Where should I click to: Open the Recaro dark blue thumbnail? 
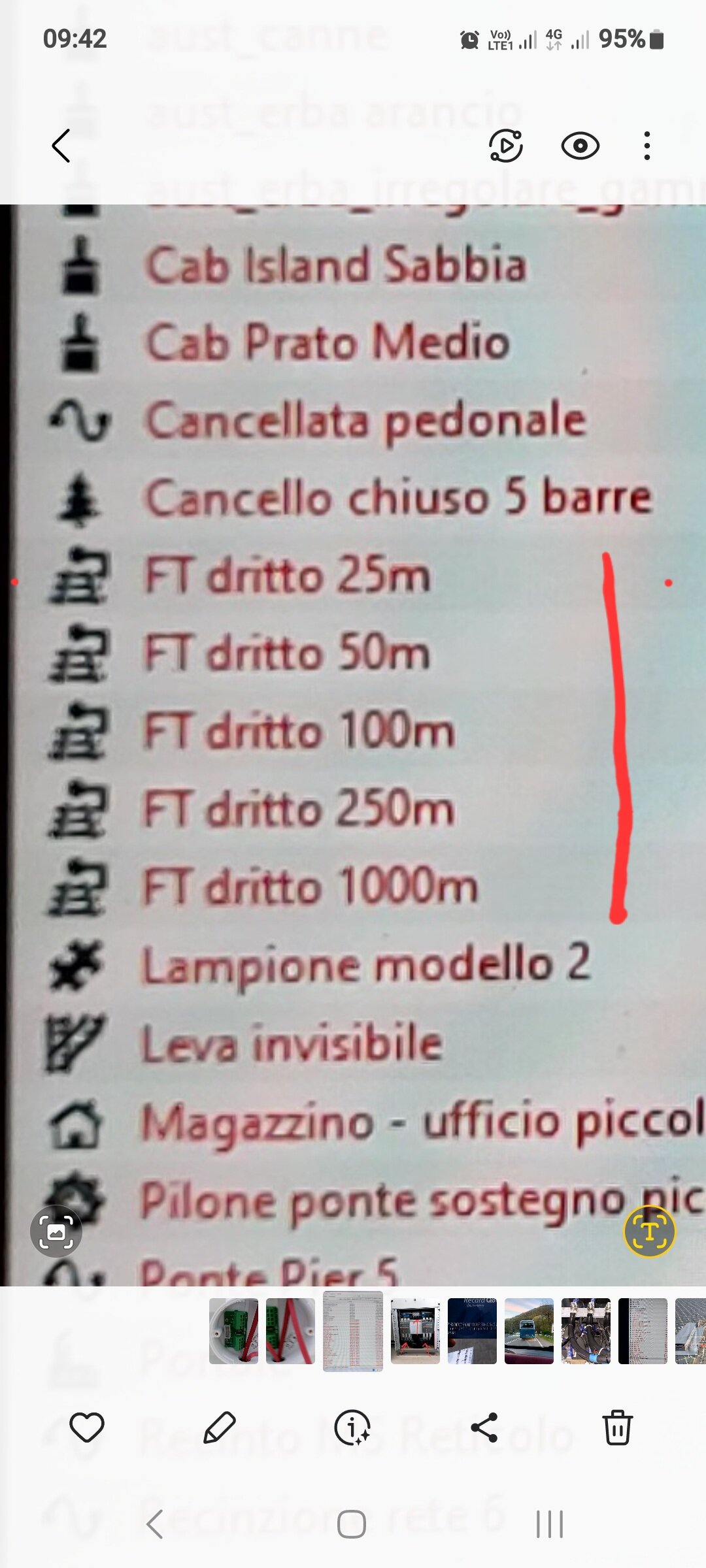point(472,1331)
